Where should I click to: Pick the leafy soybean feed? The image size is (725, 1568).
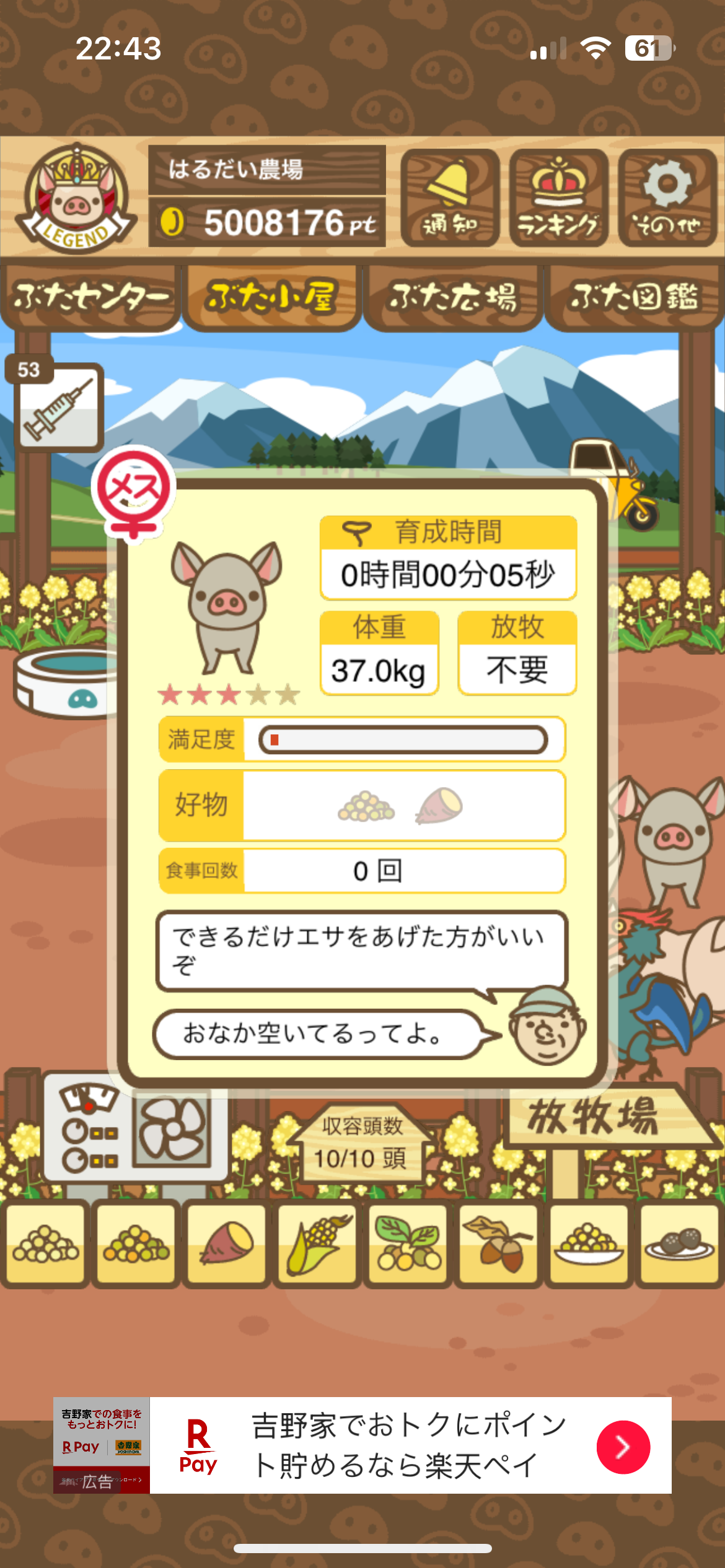[x=408, y=1242]
